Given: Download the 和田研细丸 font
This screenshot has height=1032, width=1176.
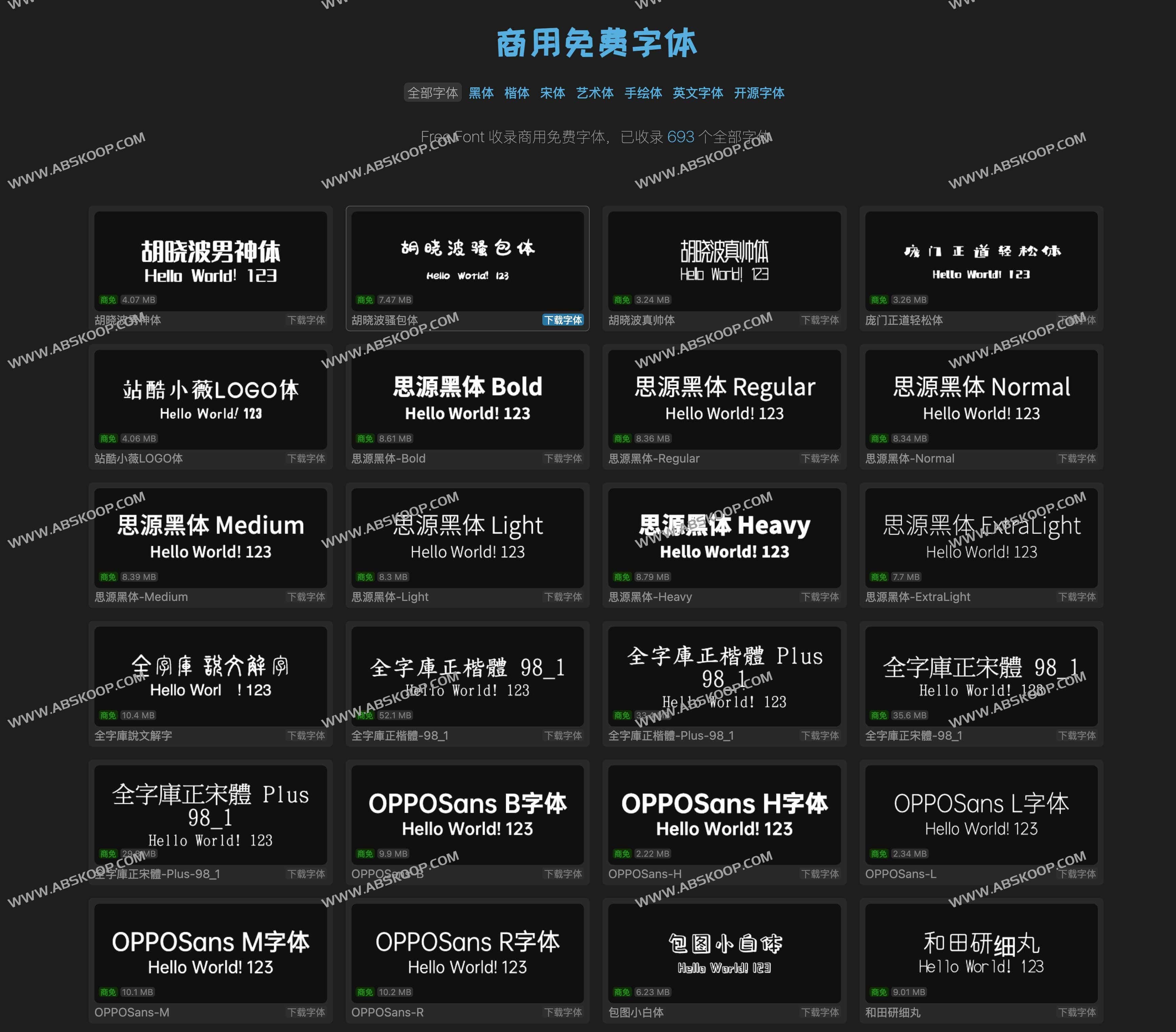Looking at the screenshot, I should [x=1077, y=1012].
